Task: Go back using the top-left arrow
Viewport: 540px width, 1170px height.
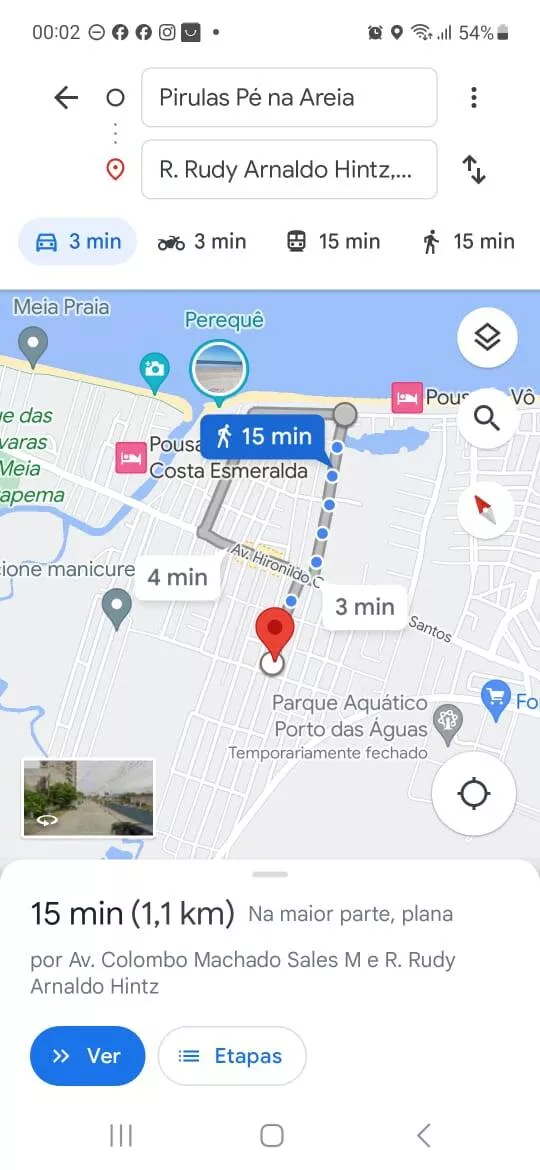Action: tap(66, 98)
